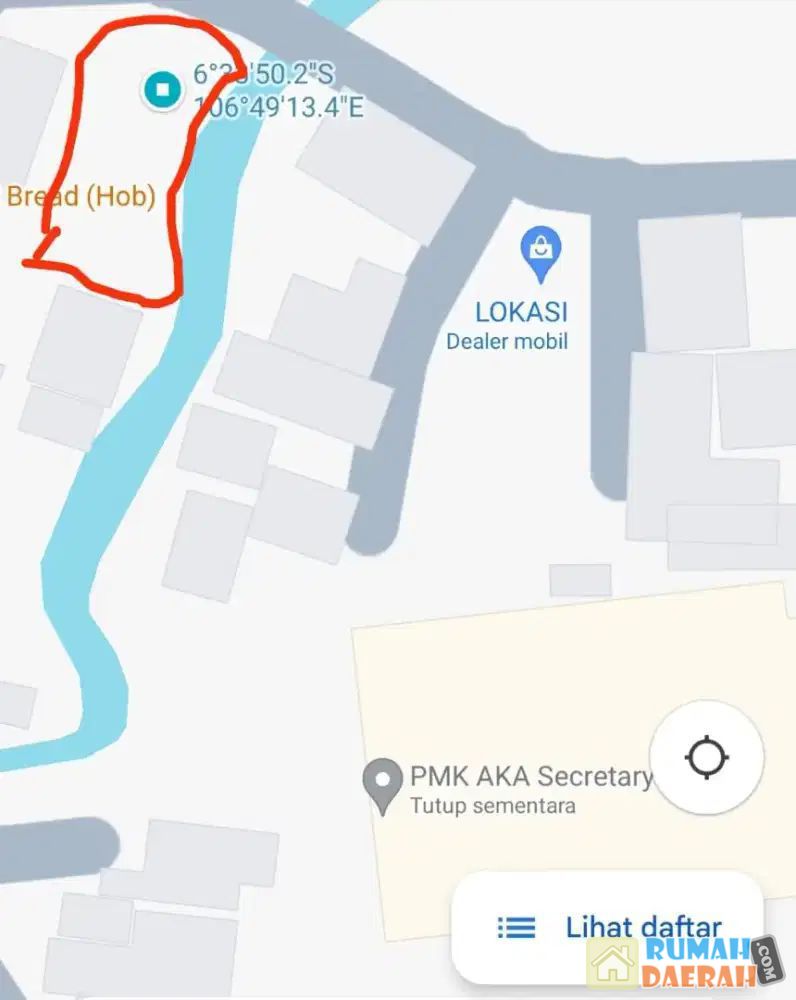This screenshot has width=796, height=1000.
Task: Center map on my location
Action: pyautogui.click(x=706, y=757)
